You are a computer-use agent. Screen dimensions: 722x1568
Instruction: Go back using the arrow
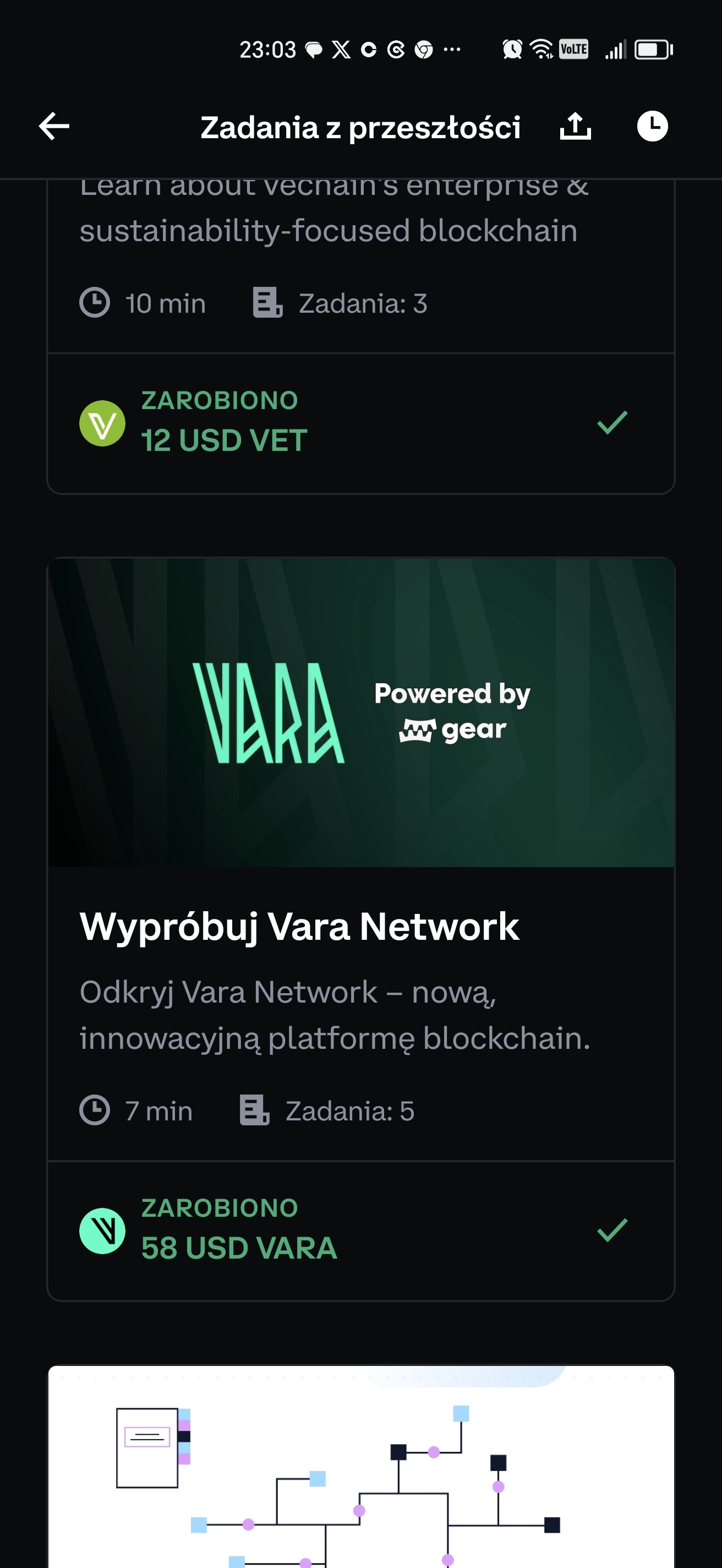tap(54, 127)
